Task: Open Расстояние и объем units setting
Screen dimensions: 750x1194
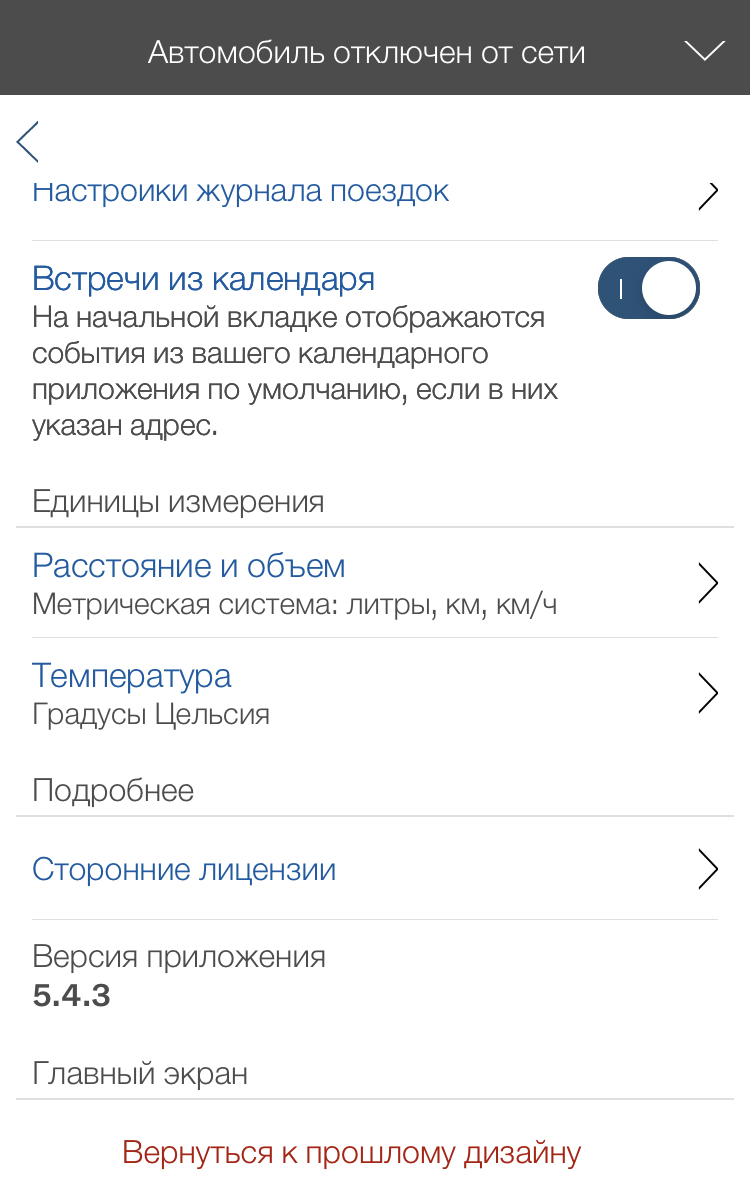Action: [374, 583]
